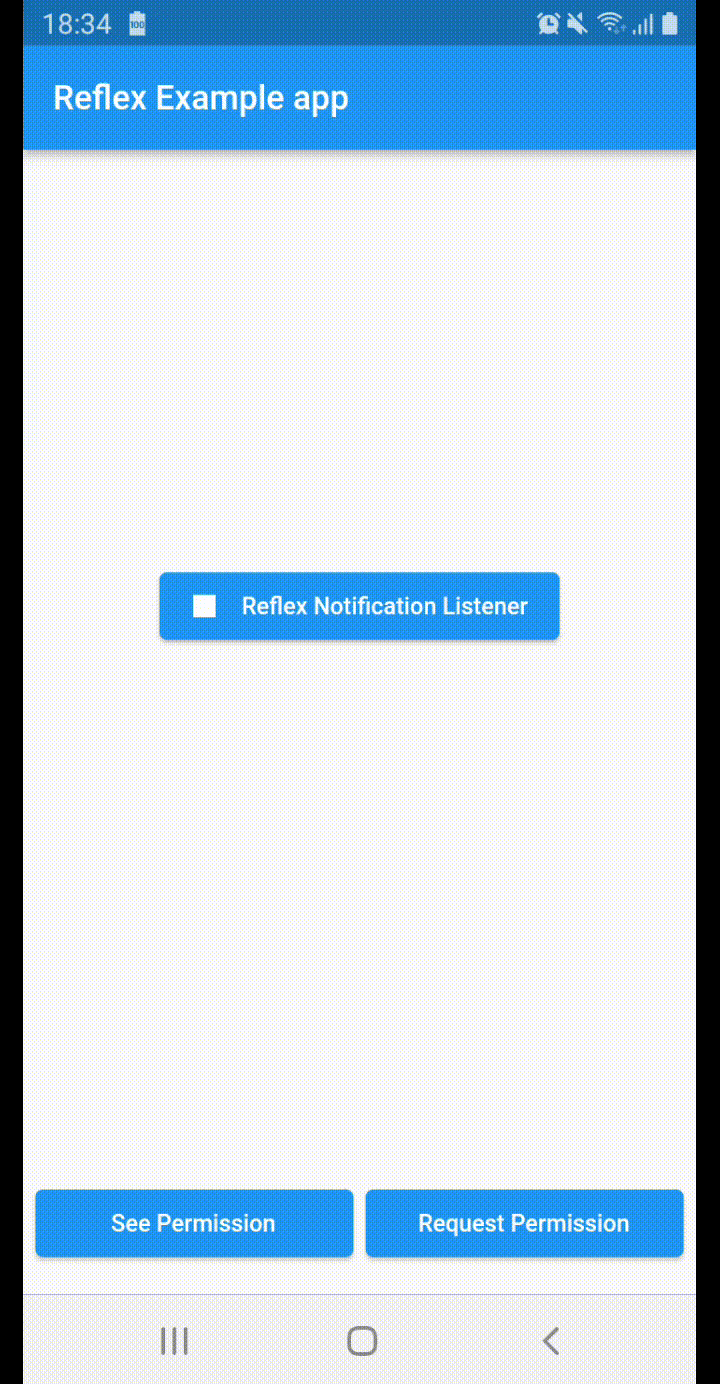Go back using the navigation bar

pyautogui.click(x=549, y=1341)
